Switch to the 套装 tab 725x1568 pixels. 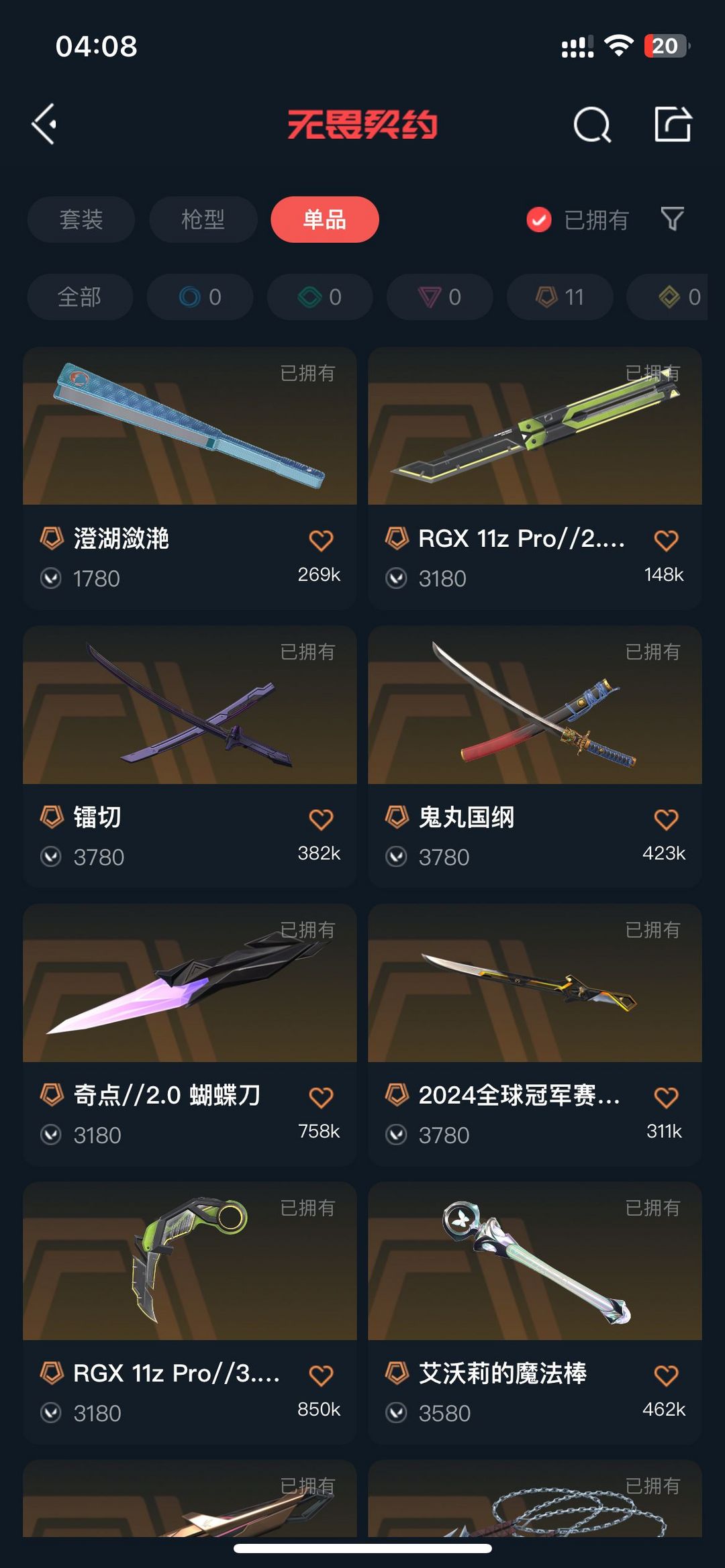[81, 219]
